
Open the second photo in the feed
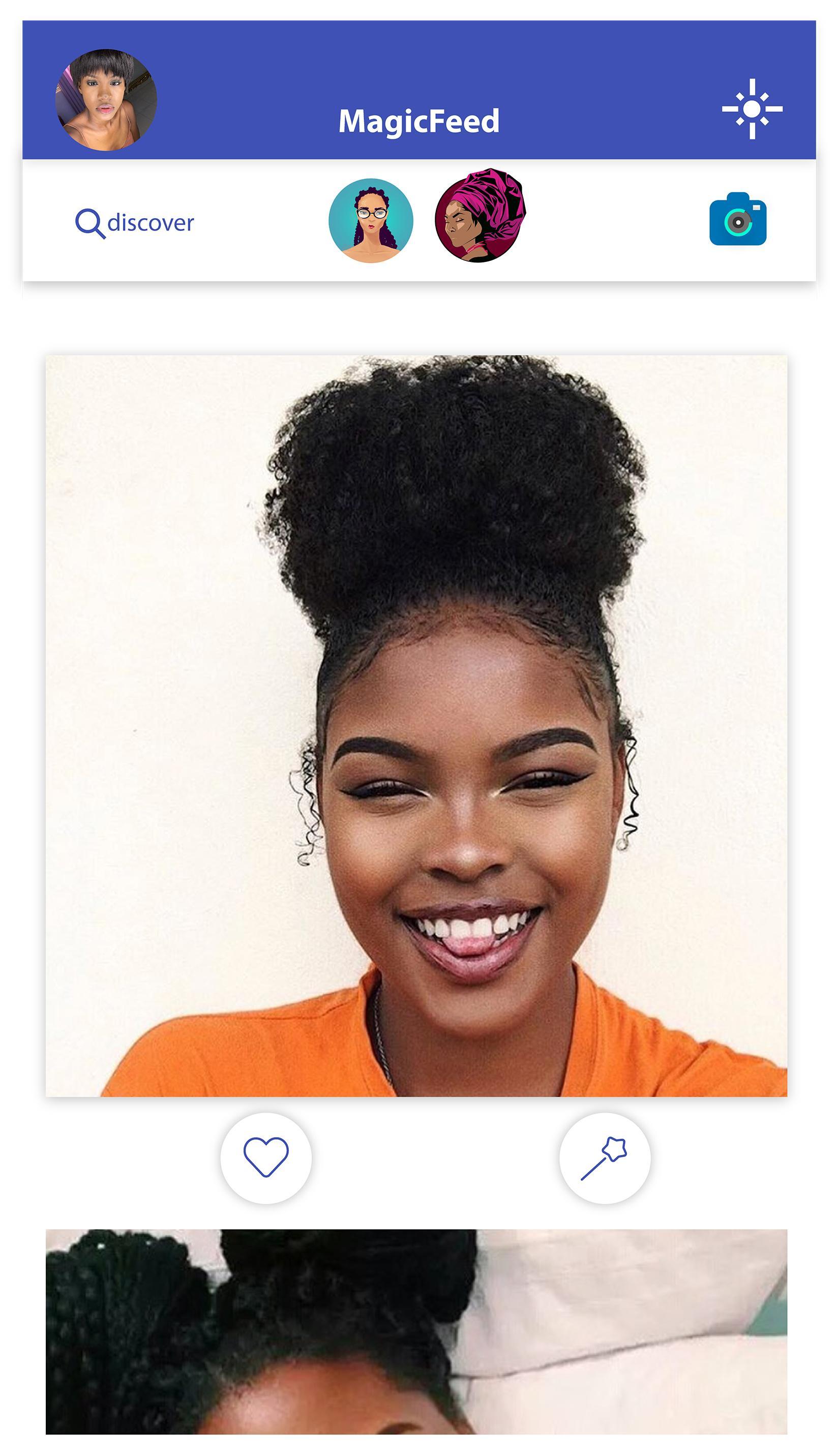[x=416, y=1331]
